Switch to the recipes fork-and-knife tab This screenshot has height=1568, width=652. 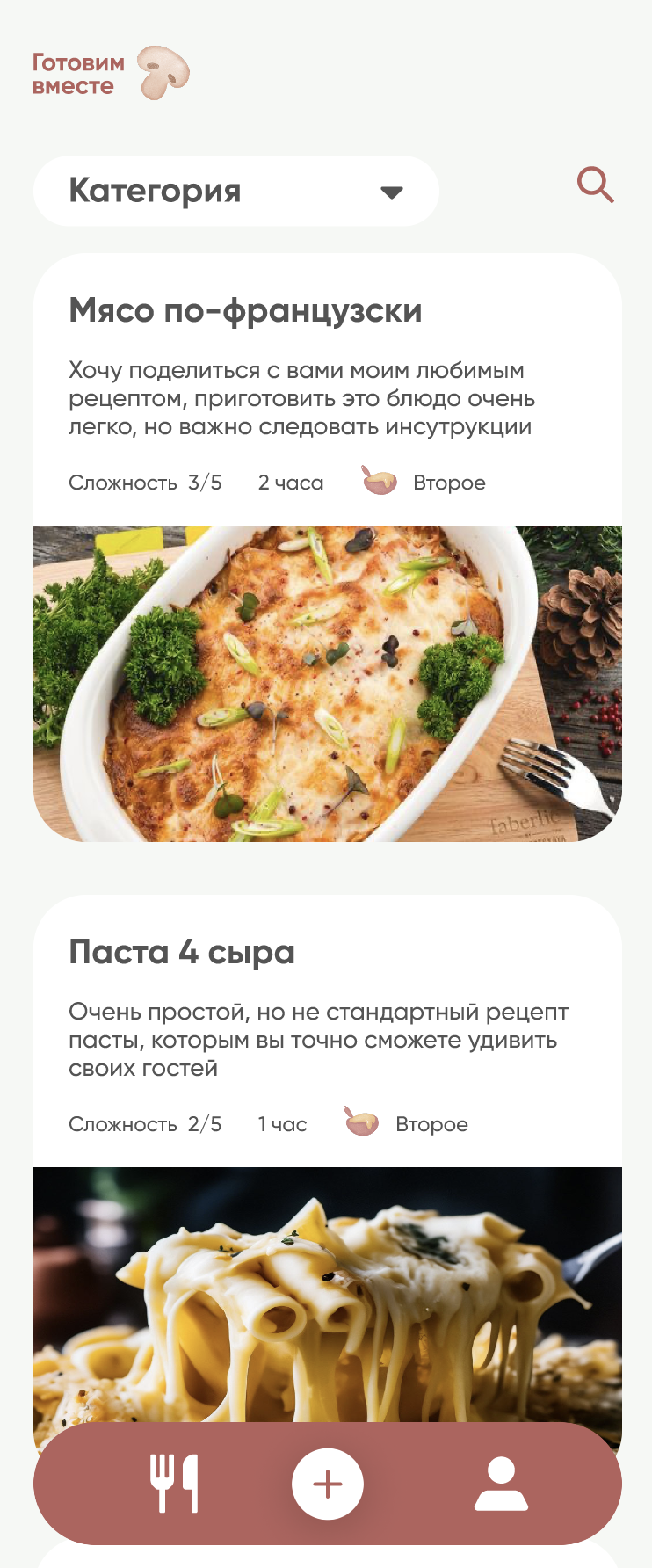click(174, 1484)
